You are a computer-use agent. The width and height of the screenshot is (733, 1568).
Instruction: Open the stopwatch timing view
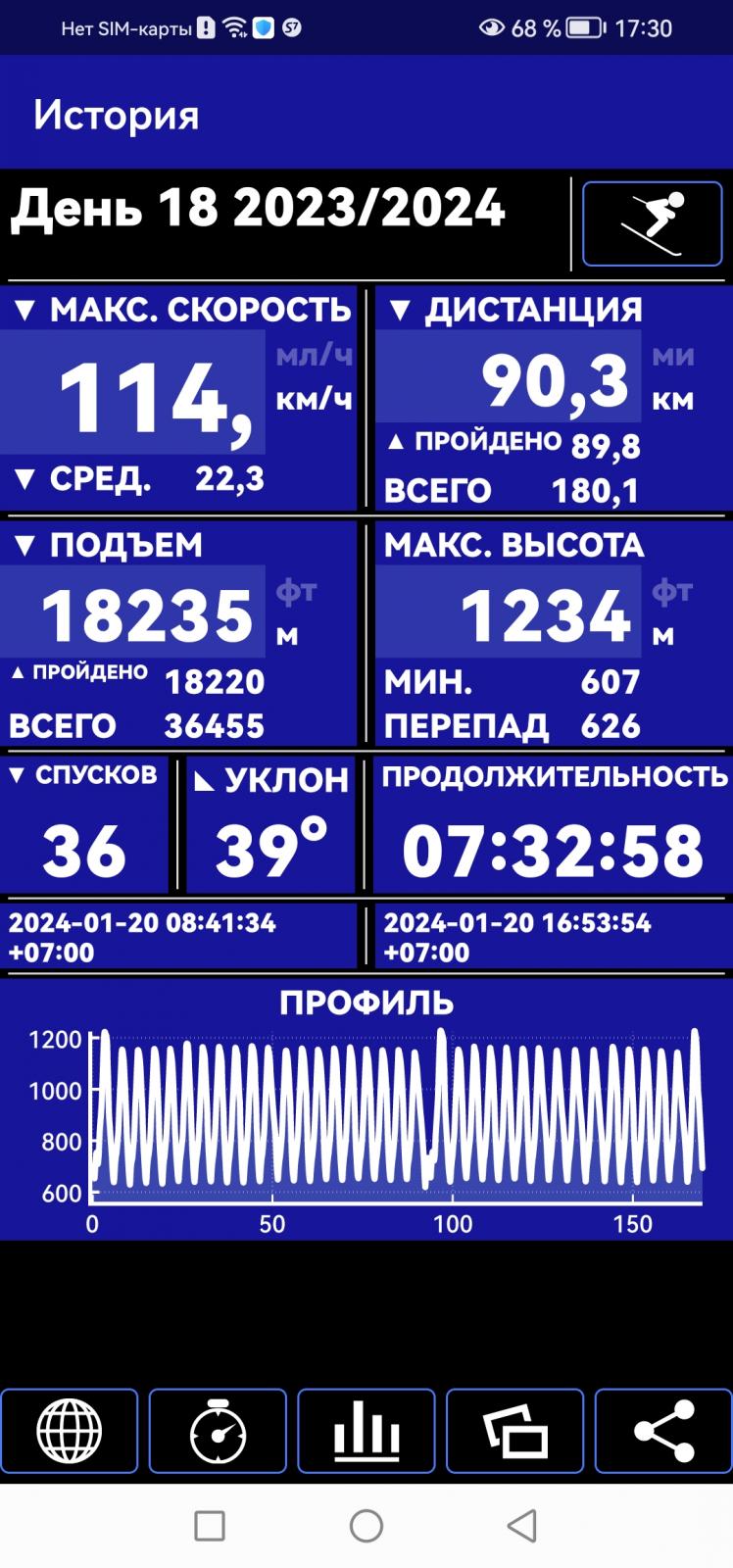[218, 1431]
